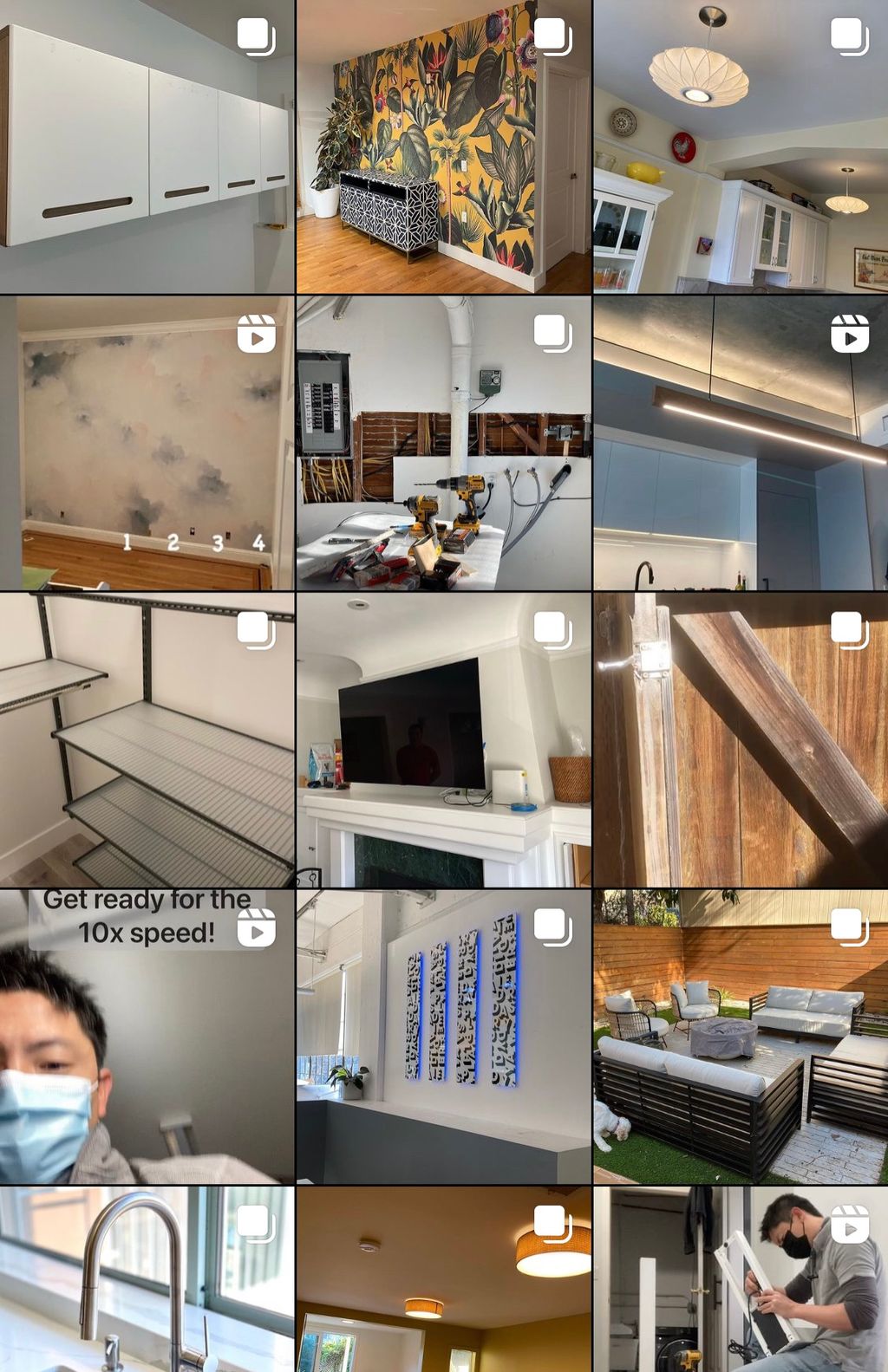Image resolution: width=888 pixels, height=1372 pixels.
Task: Open the yellow floral wallpaper post
Action: [x=443, y=147]
